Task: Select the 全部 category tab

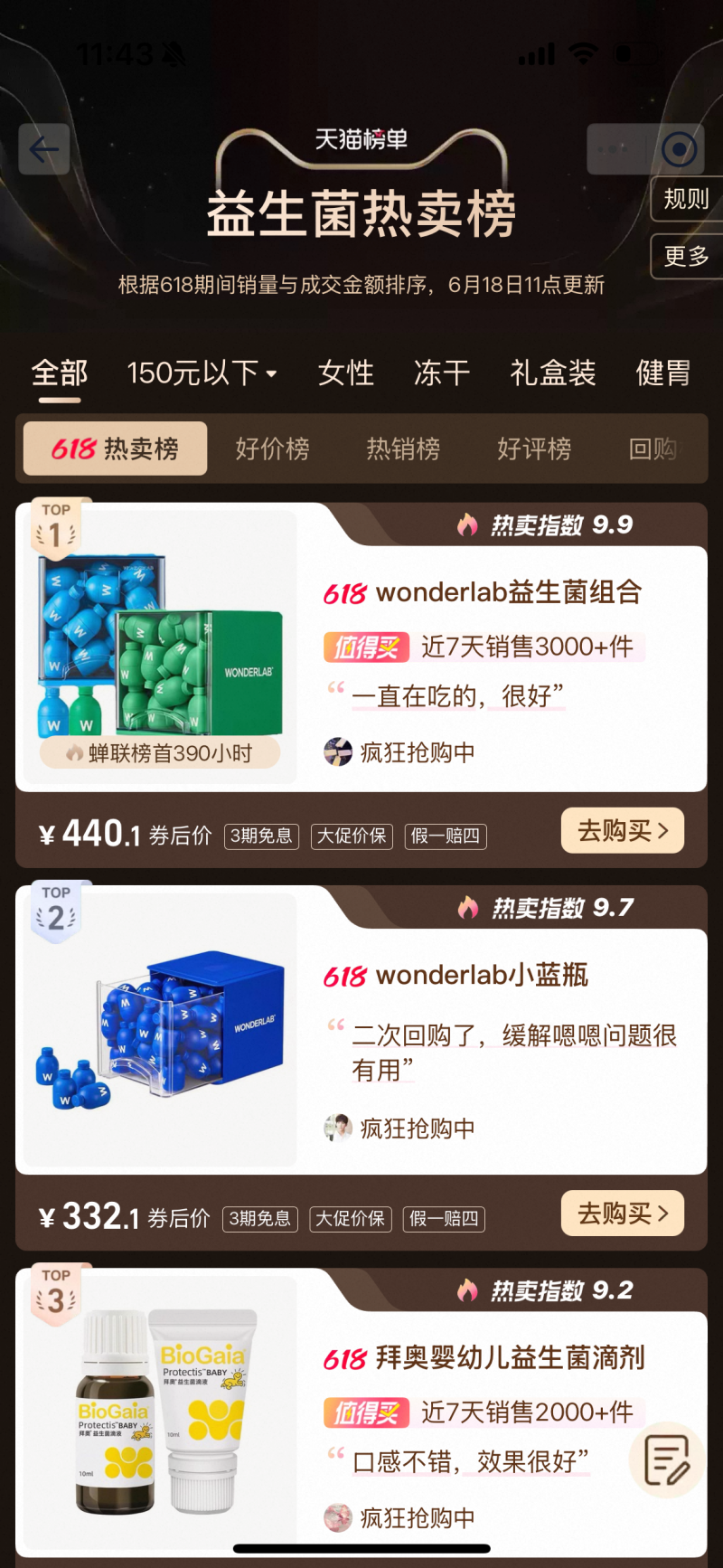Action: click(60, 373)
